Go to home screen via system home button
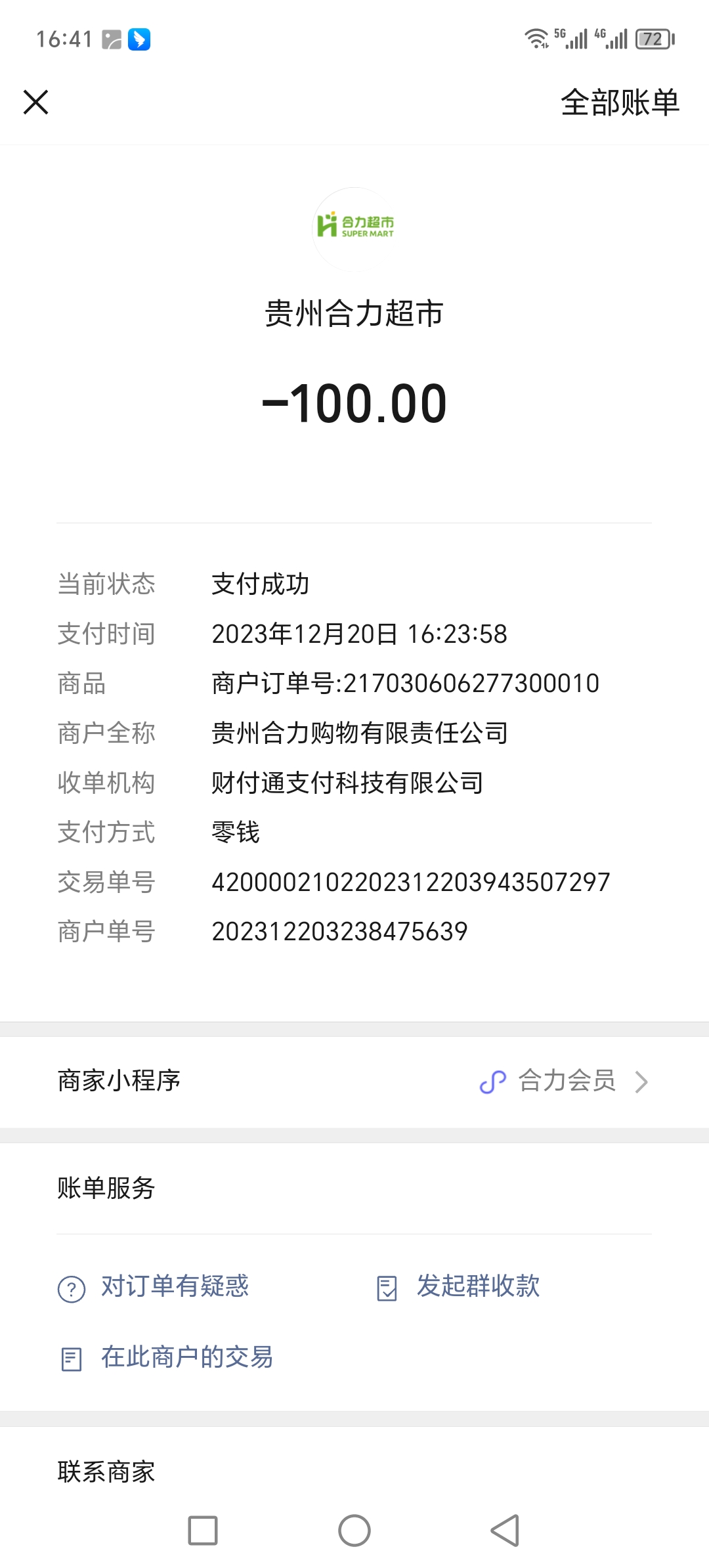 [x=354, y=1531]
